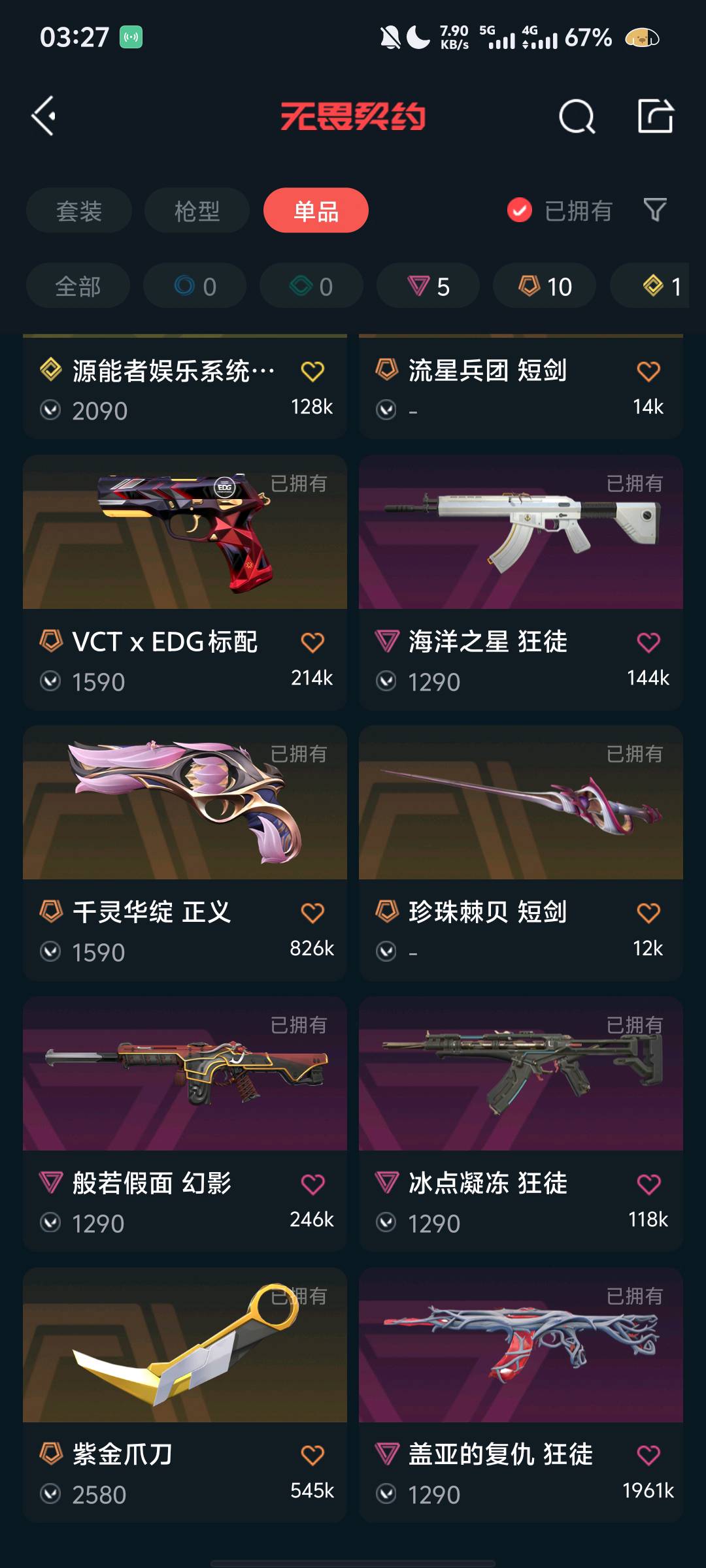This screenshot has width=706, height=1568.
Task: Like the 冰点凝冻 狂徒 skin
Action: click(648, 1184)
